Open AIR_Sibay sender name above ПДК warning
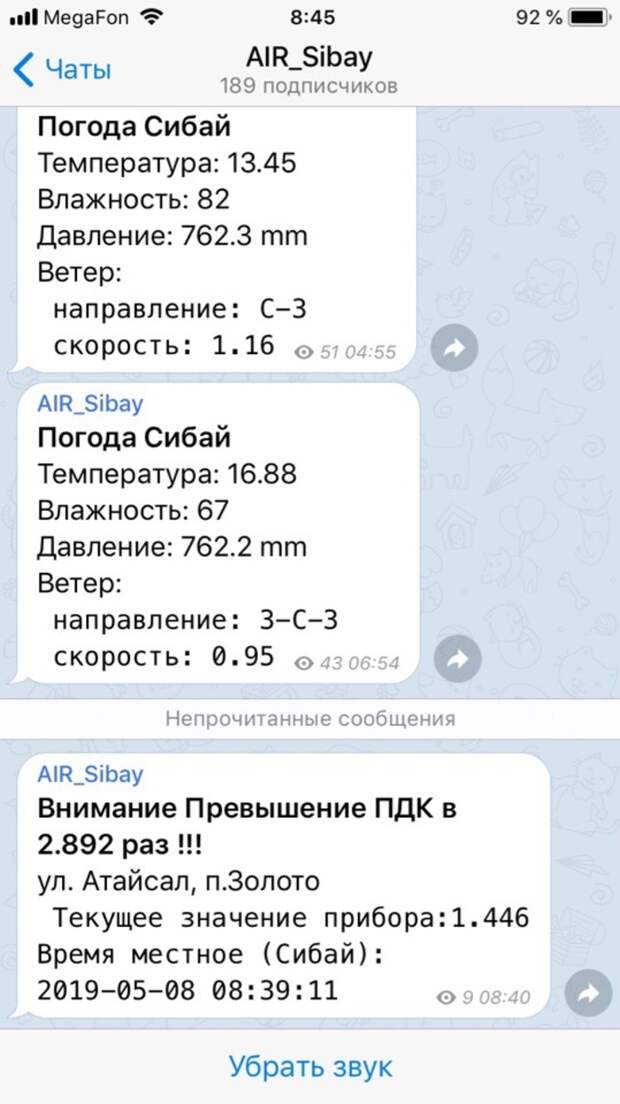This screenshot has height=1104, width=620. click(x=90, y=774)
